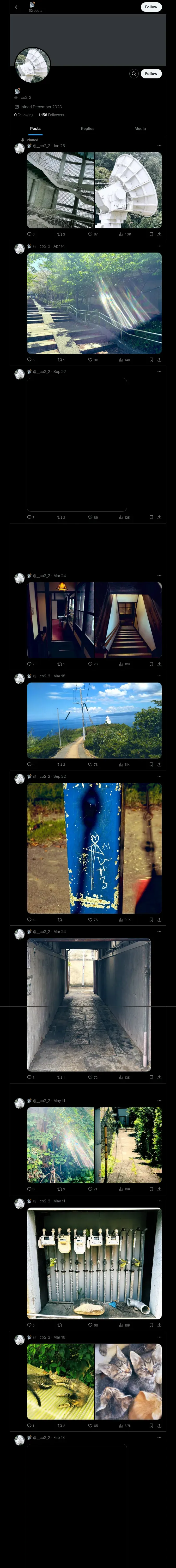The height and width of the screenshot is (1568, 176).
Task: Bookmark the Apr 14 stairway post
Action: (x=151, y=360)
